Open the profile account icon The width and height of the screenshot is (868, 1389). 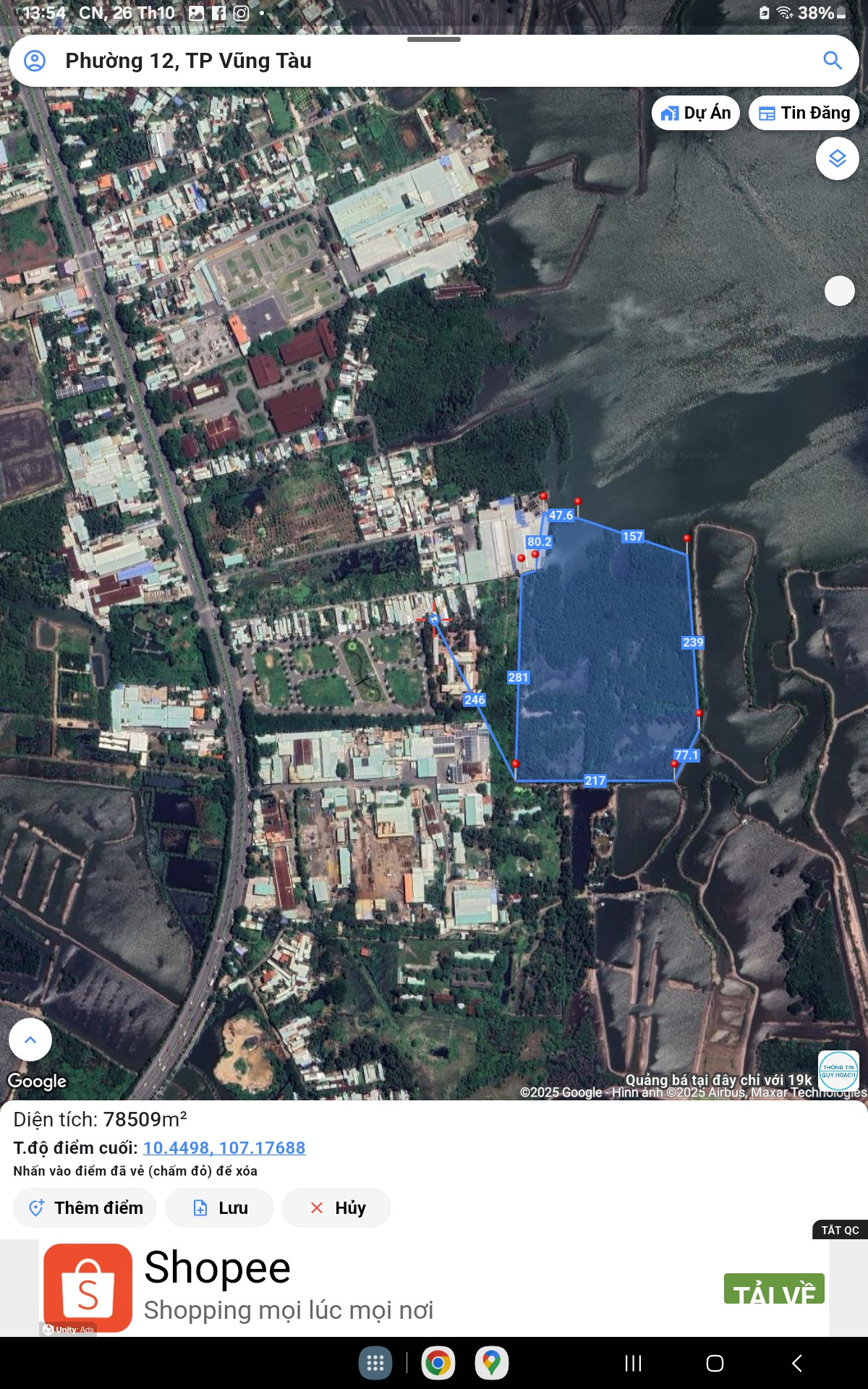[35, 61]
